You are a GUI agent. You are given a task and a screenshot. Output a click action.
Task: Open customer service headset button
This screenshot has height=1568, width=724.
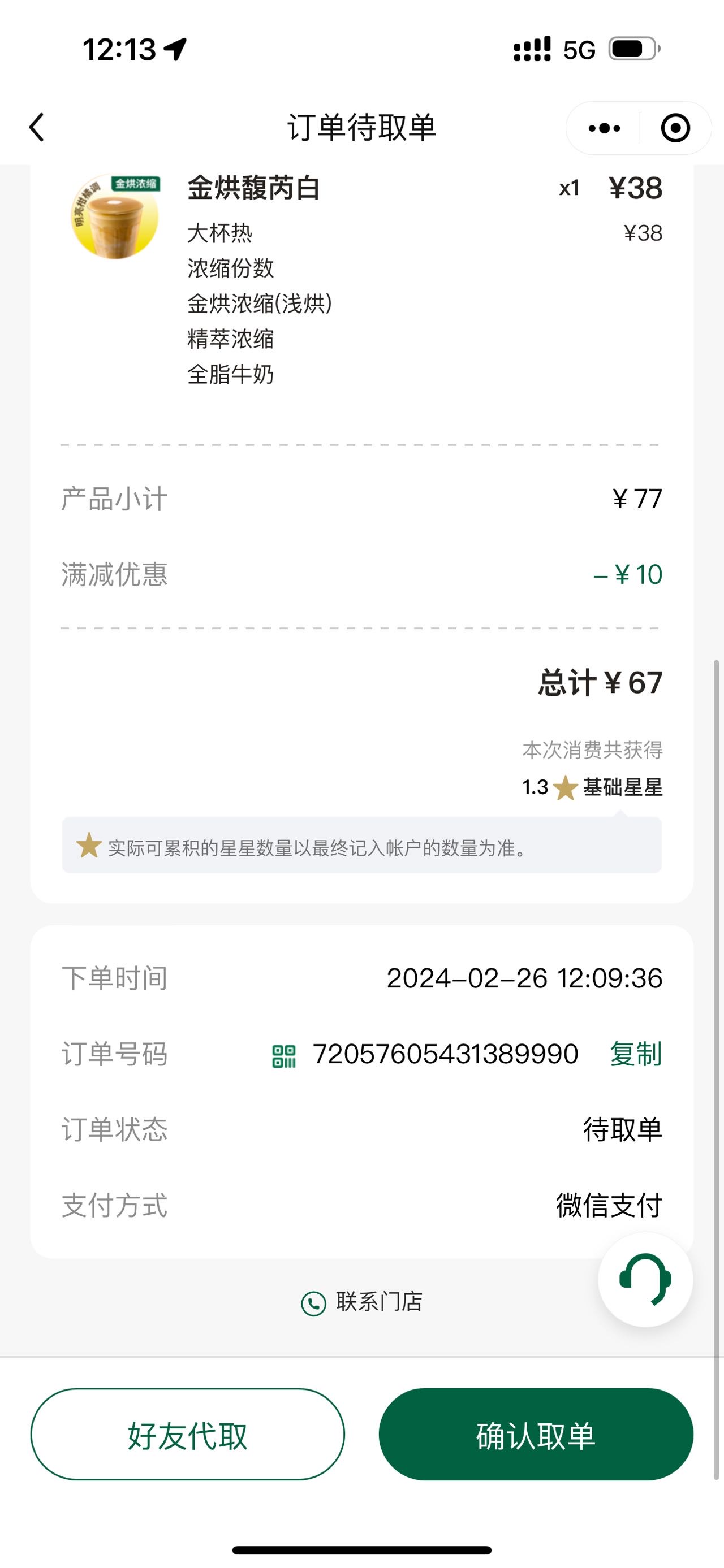pos(645,1279)
